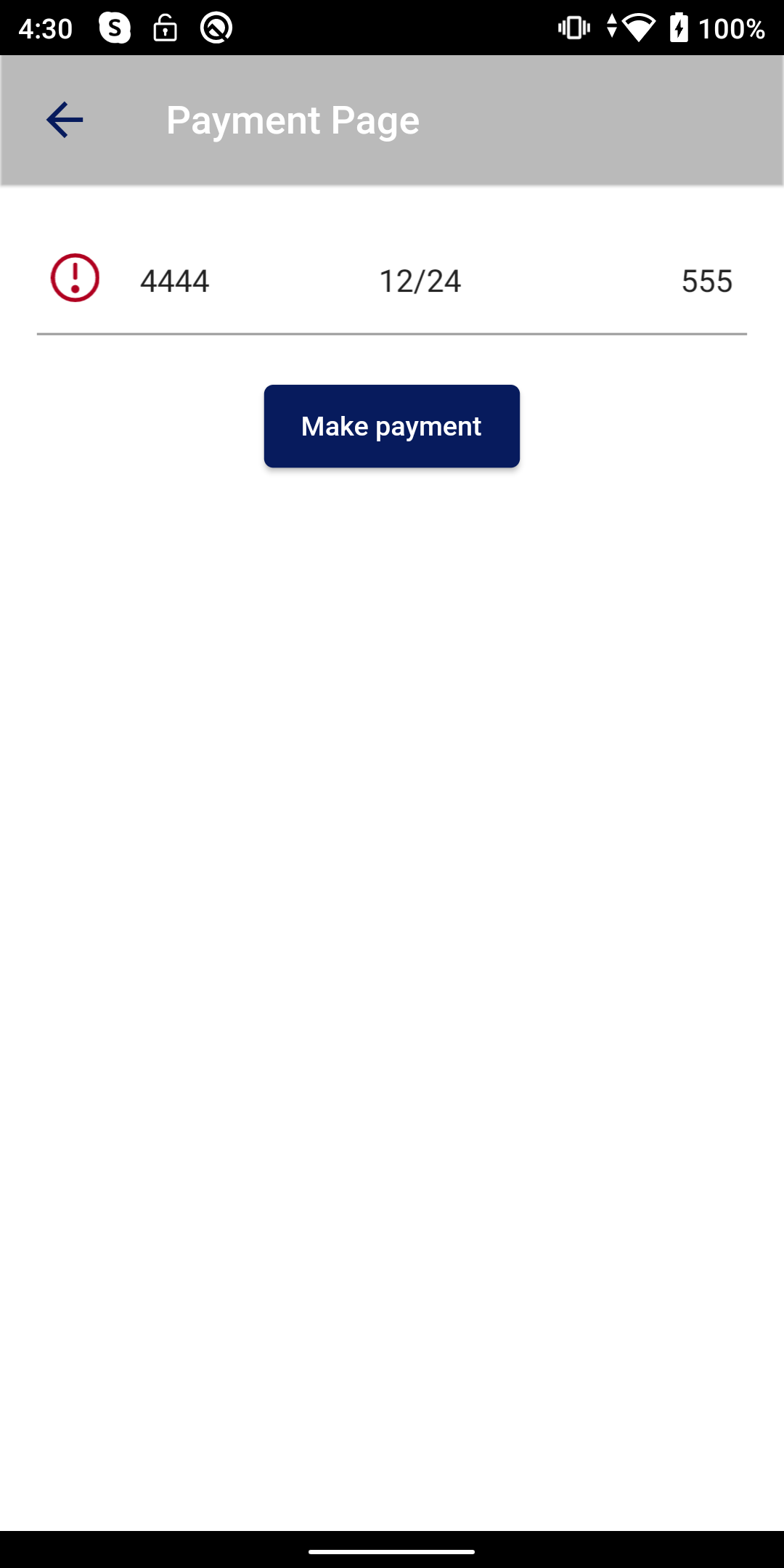
Task: Tap the charging battery icon
Action: pyautogui.click(x=678, y=28)
